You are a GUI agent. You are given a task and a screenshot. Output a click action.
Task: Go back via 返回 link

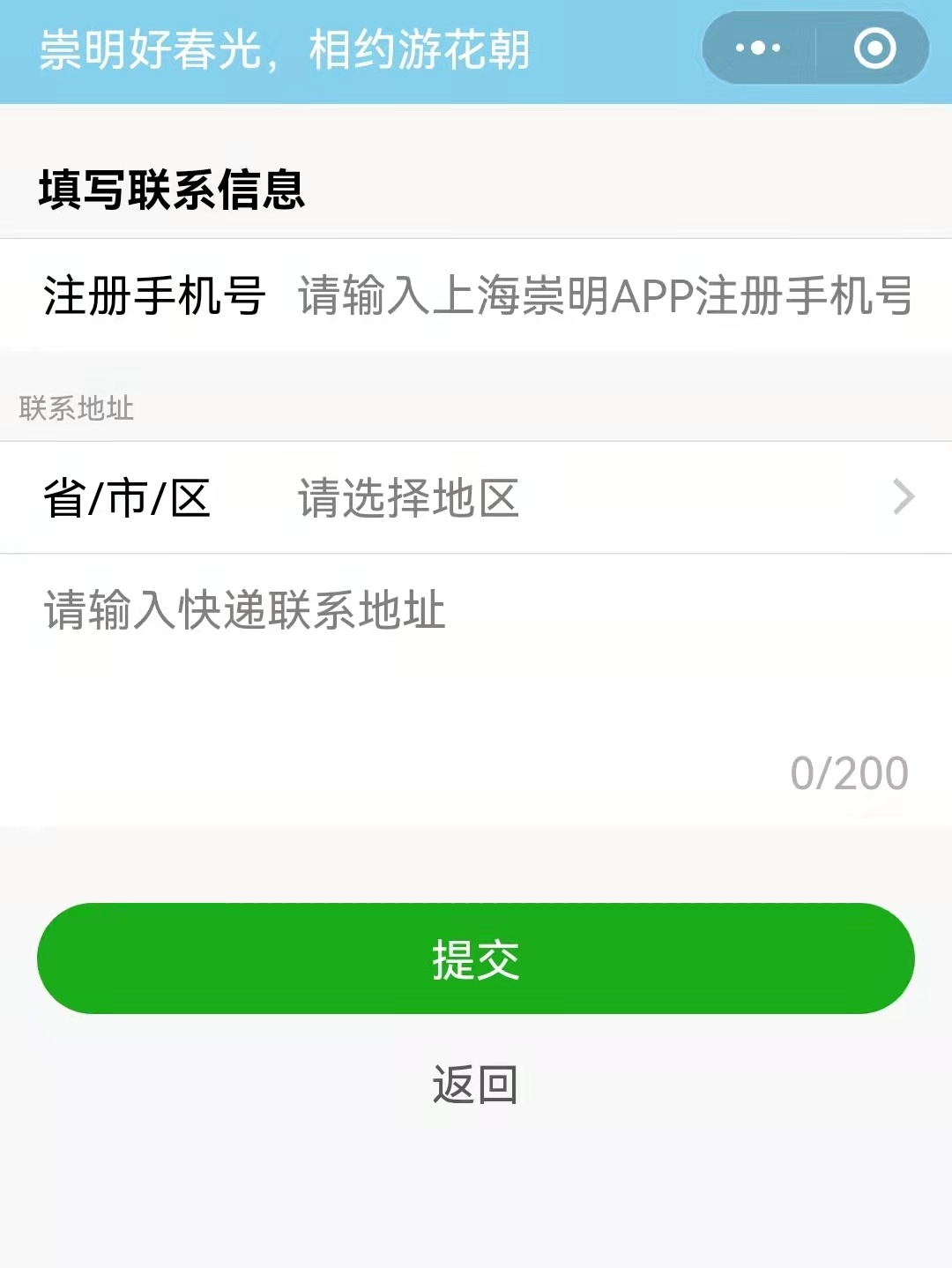[475, 1084]
